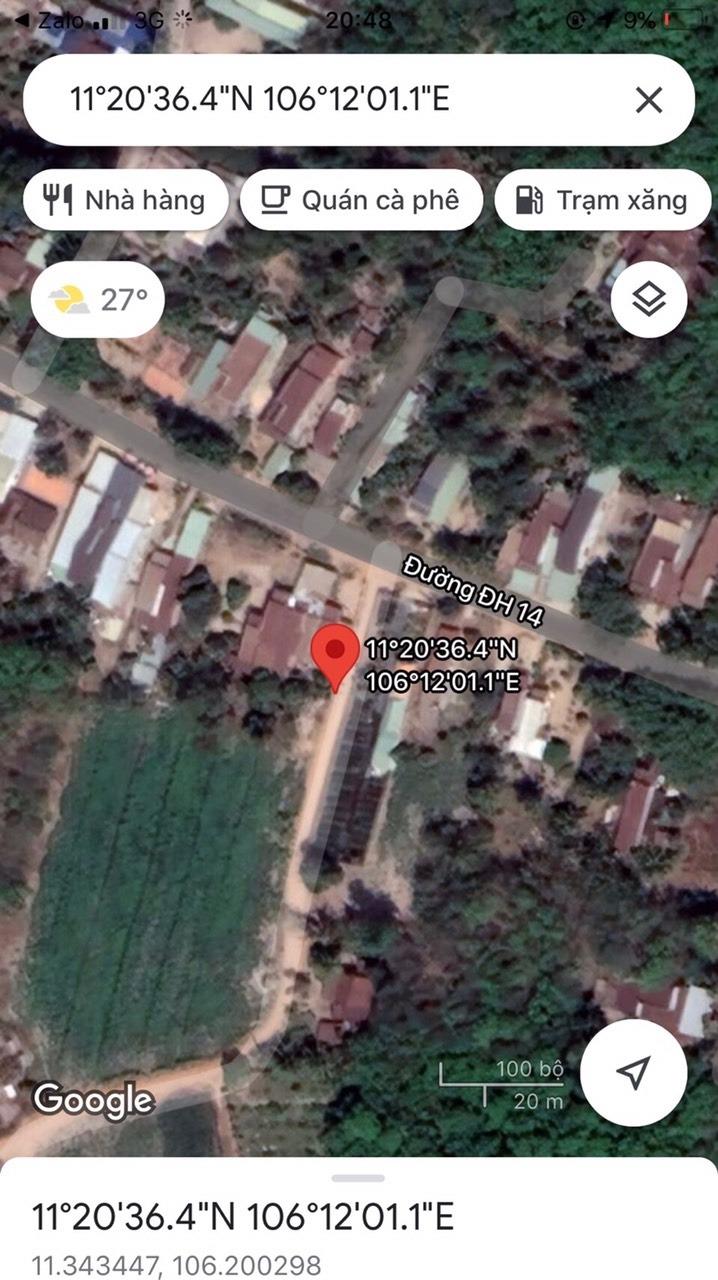Screen dimensions: 718x1280
Task: Filter by Quán cà phê
Action: click(361, 200)
